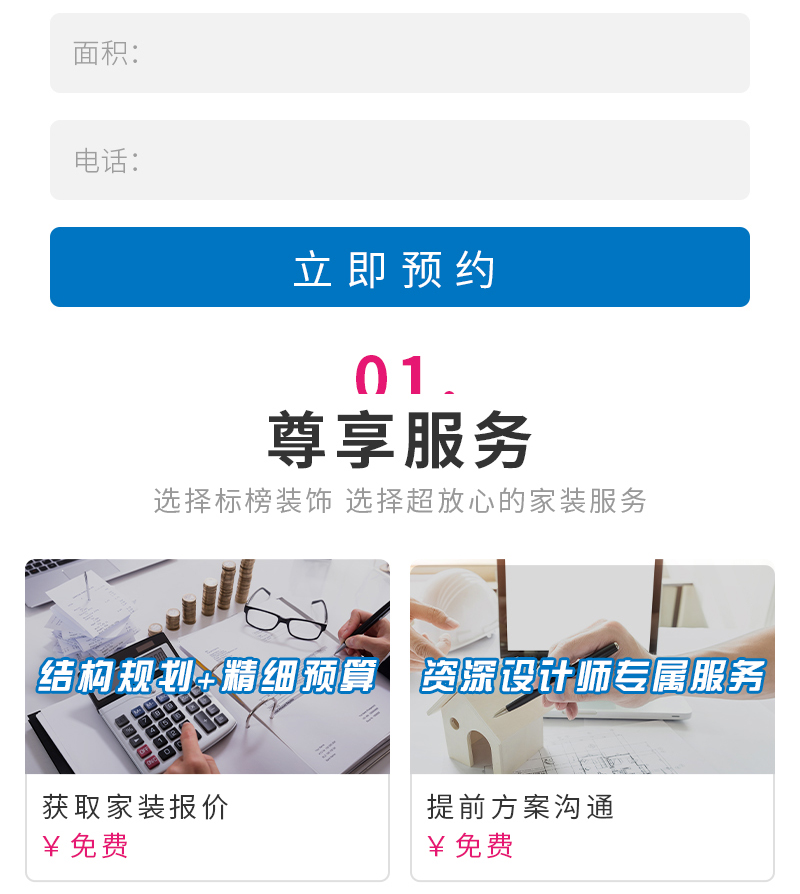This screenshot has width=800, height=894.
Task: Tap the 面积 input field
Action: 400,53
